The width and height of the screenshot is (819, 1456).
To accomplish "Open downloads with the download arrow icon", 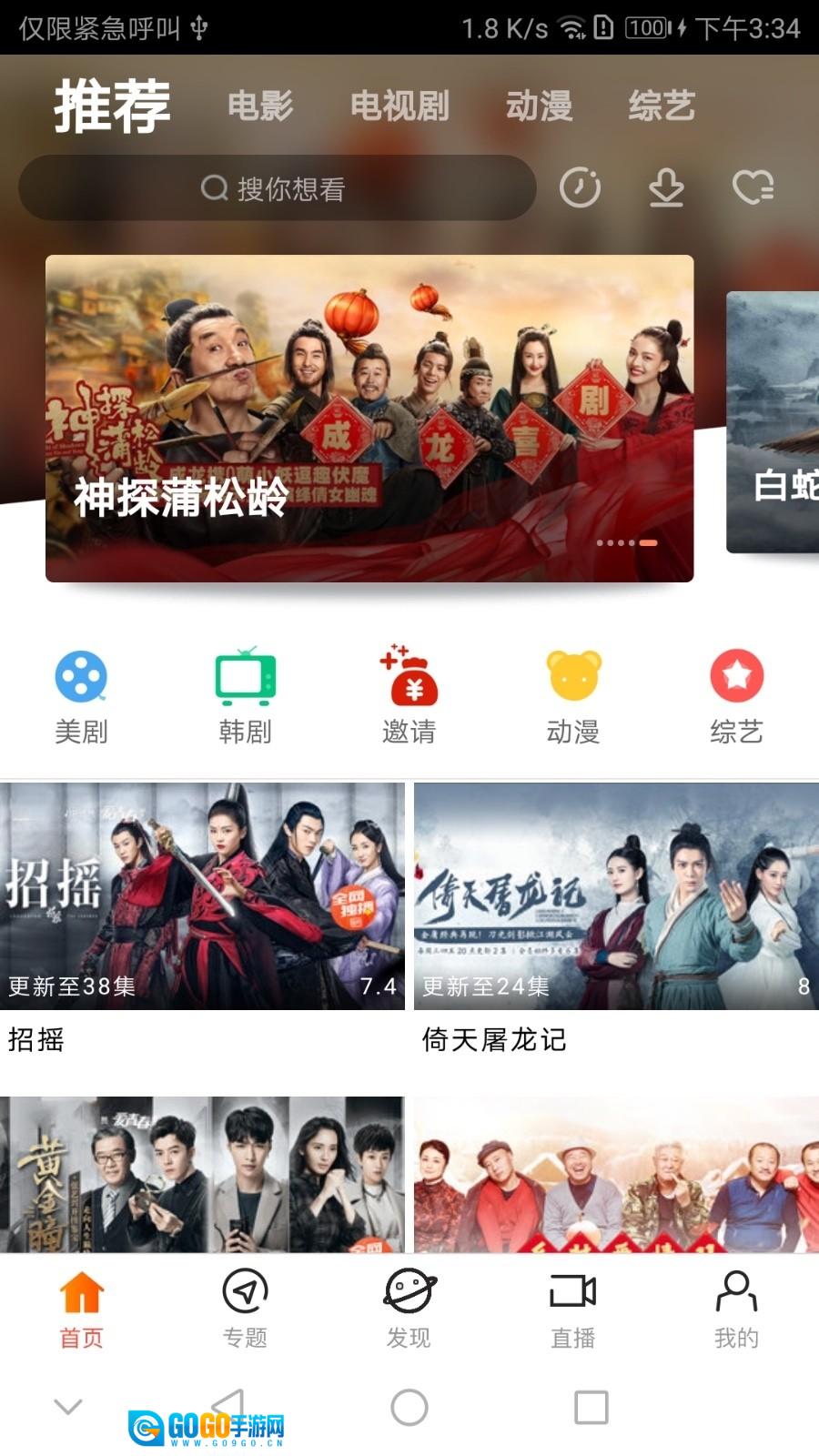I will pos(665,187).
